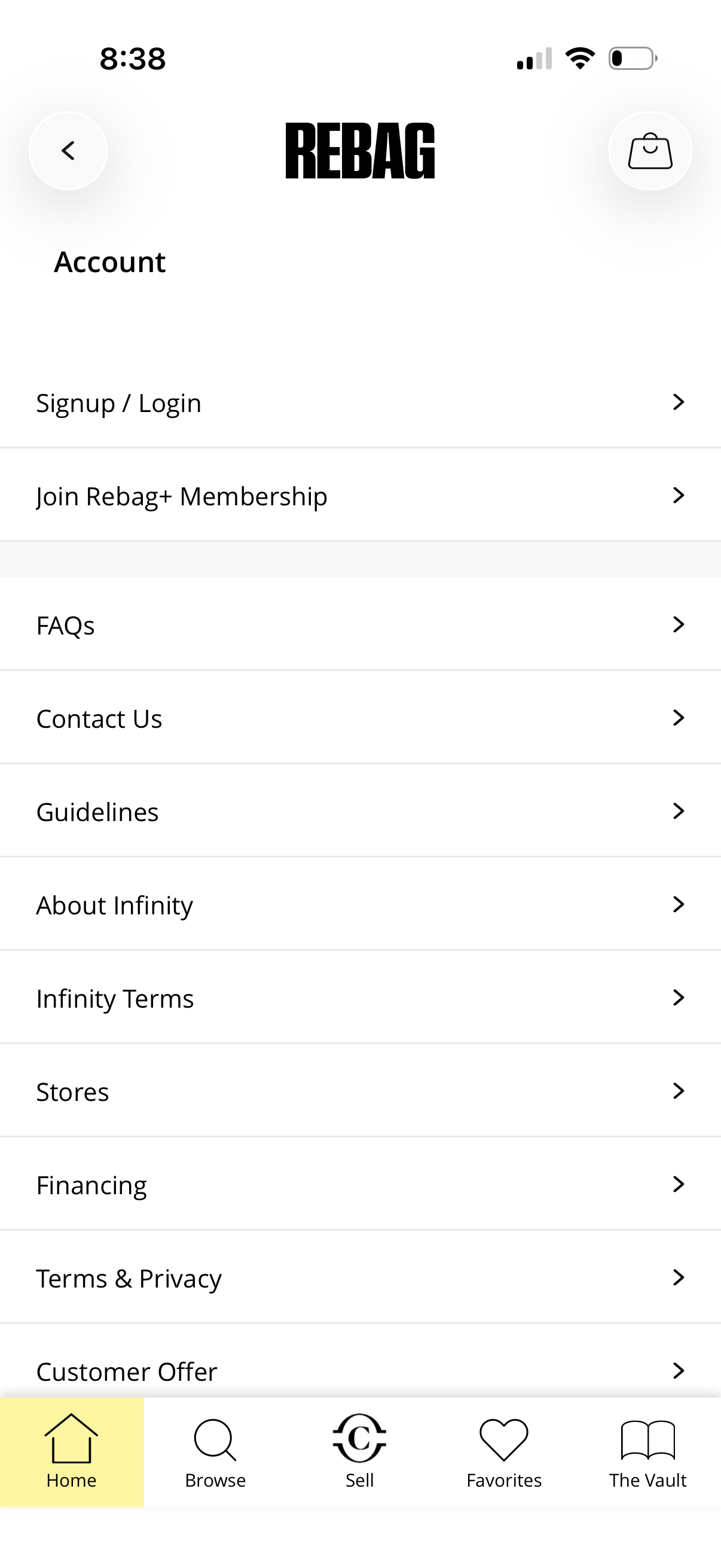Tap the Sell icon in bottom bar
Viewport: 721px width, 1568px height.
[359, 1436]
